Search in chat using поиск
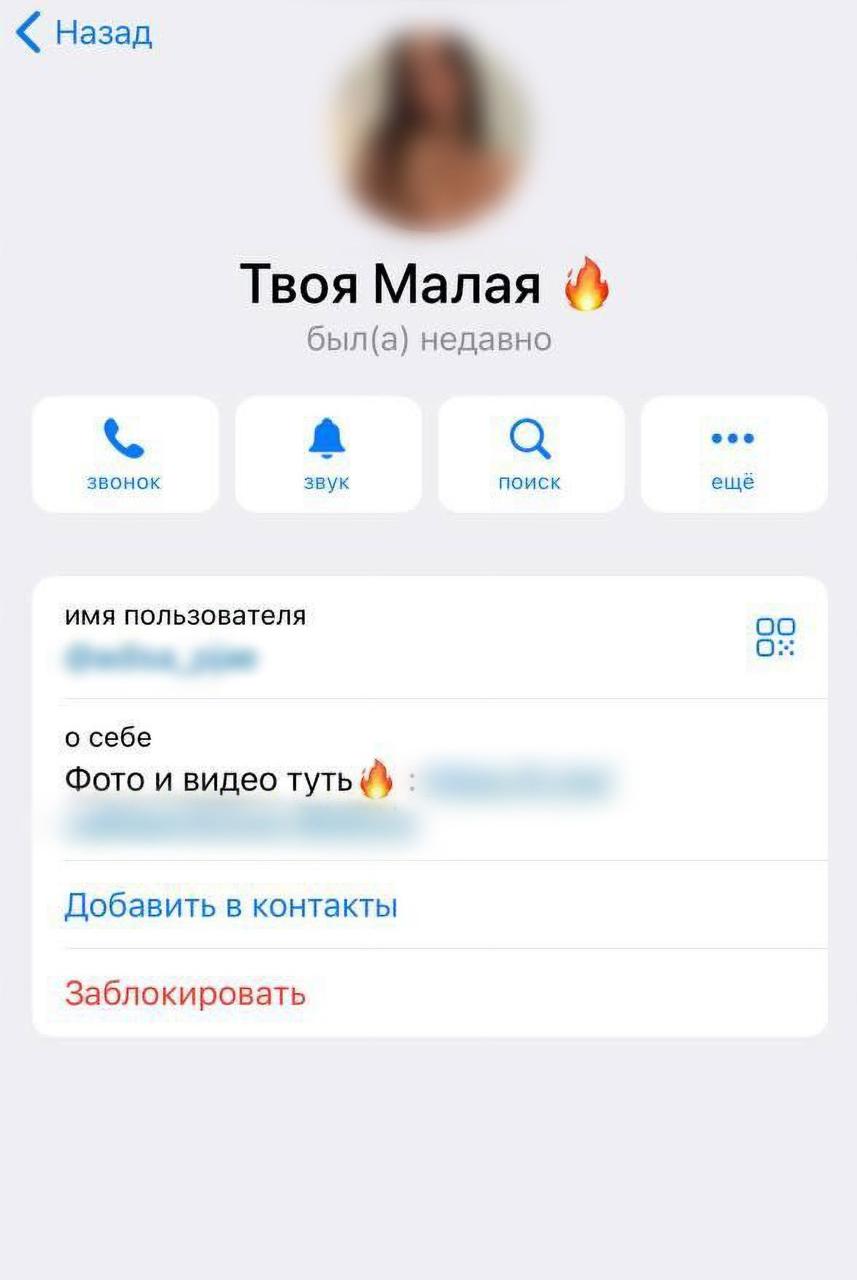This screenshot has width=857, height=1280. [530, 454]
